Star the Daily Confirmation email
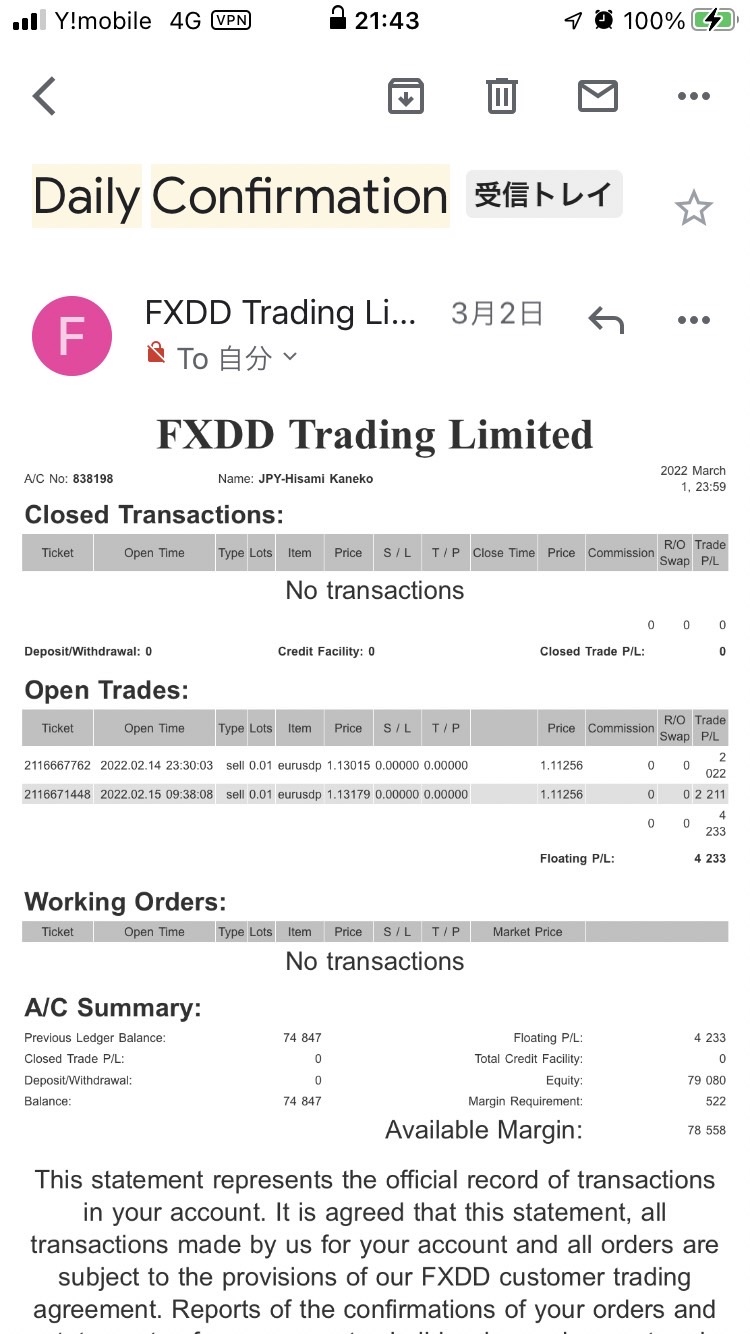This screenshot has width=750, height=1334. [693, 208]
